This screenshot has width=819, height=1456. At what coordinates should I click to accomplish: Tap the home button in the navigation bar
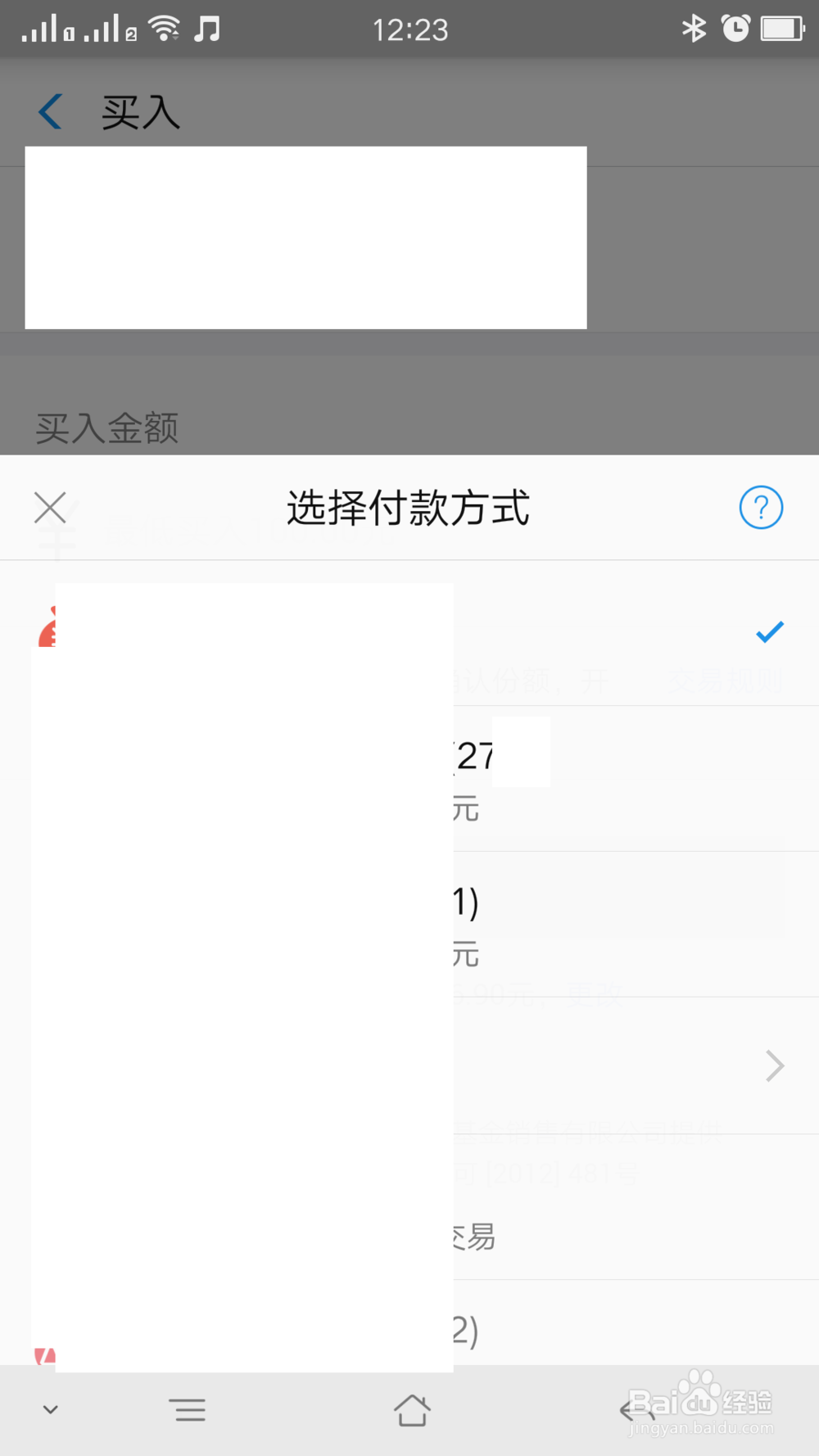[x=412, y=1410]
